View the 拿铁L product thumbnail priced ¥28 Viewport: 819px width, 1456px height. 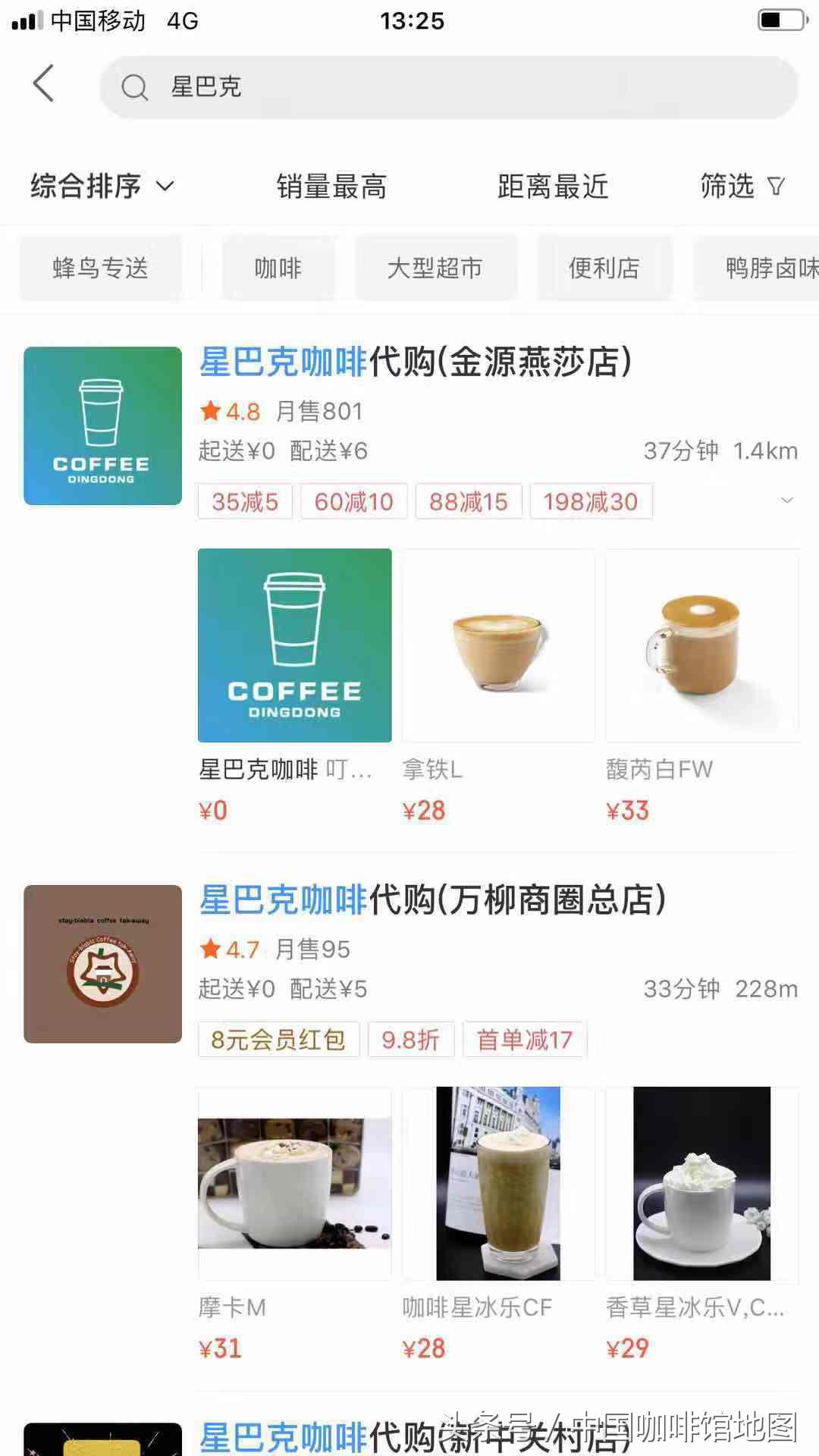click(x=497, y=645)
